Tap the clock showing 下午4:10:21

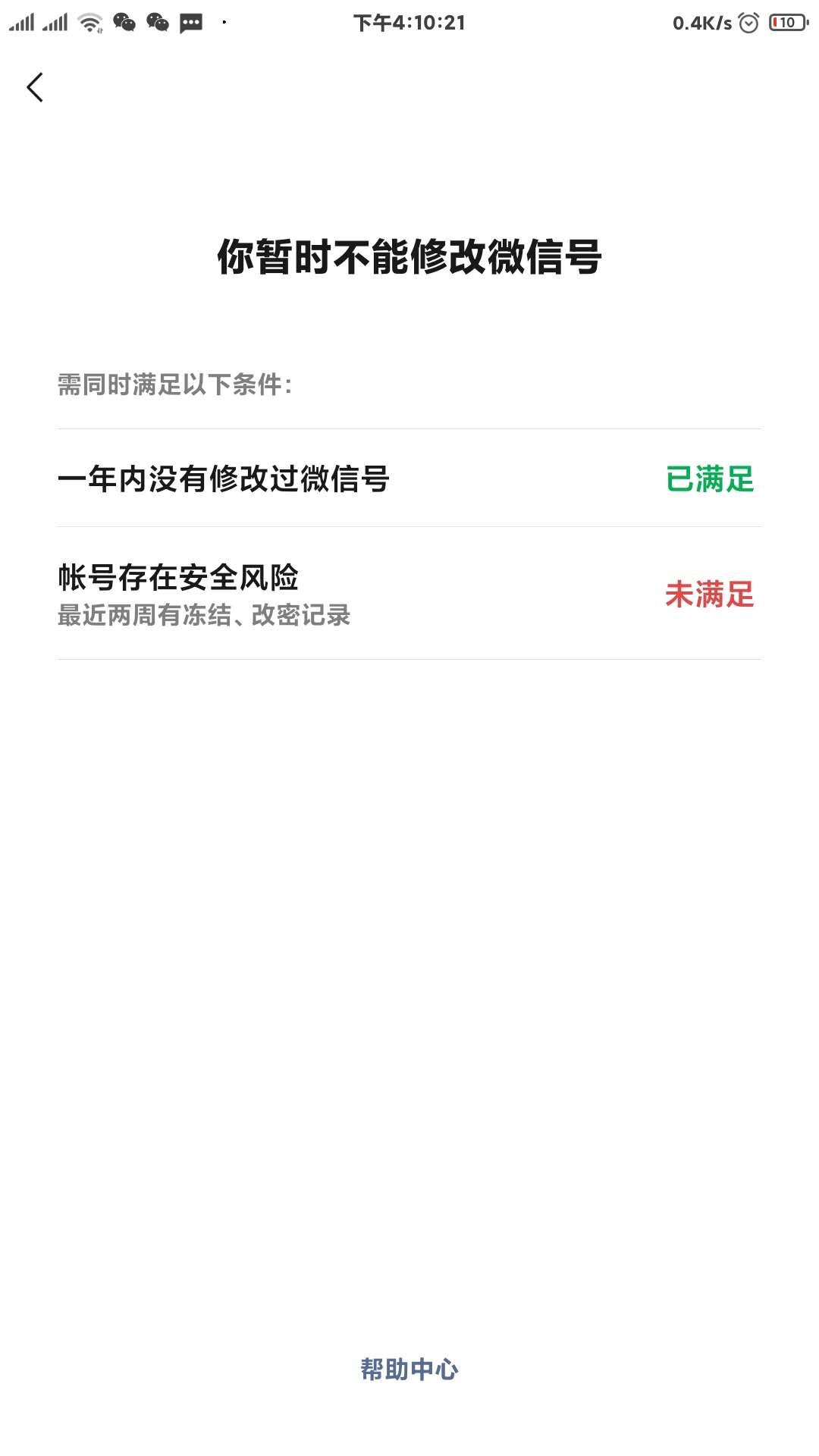pos(409,24)
